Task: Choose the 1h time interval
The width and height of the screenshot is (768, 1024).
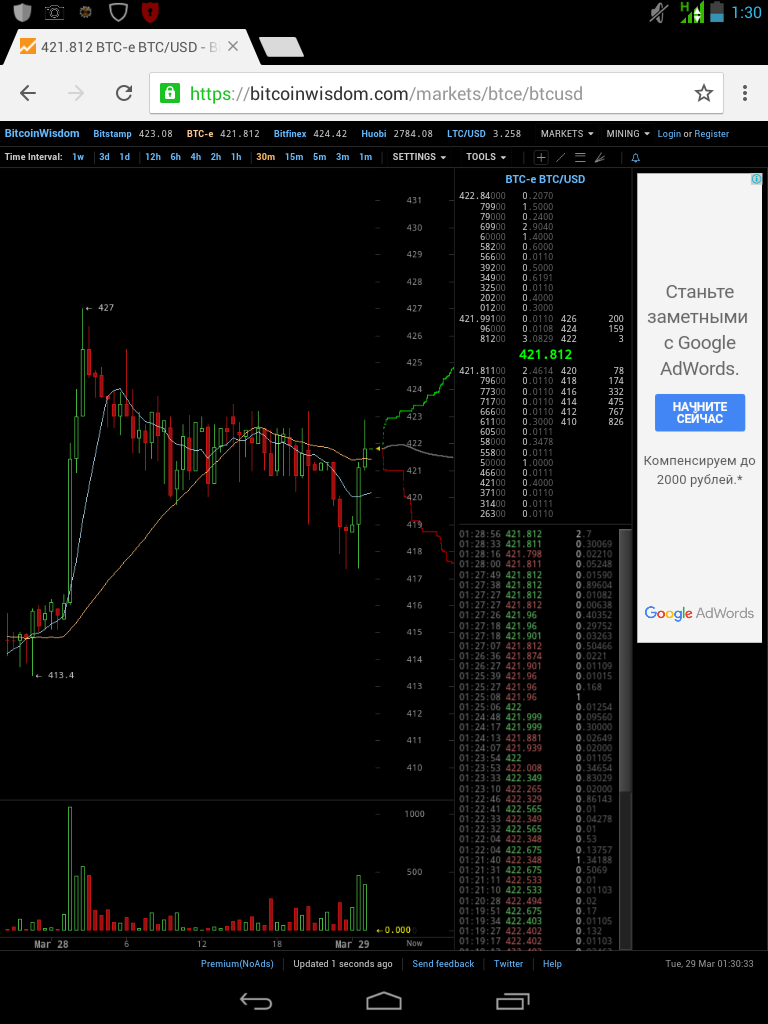Action: [236, 157]
